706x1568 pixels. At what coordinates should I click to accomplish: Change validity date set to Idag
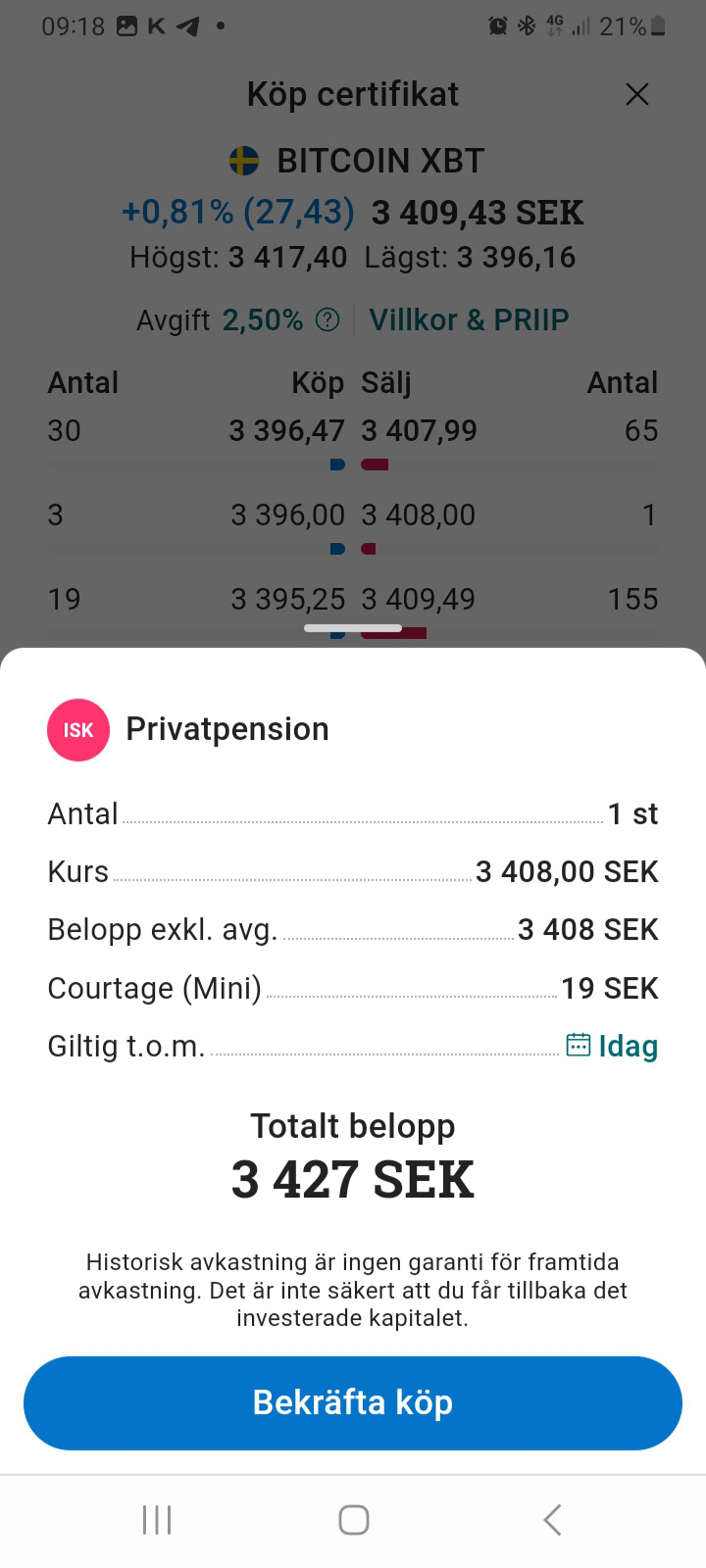click(613, 1046)
